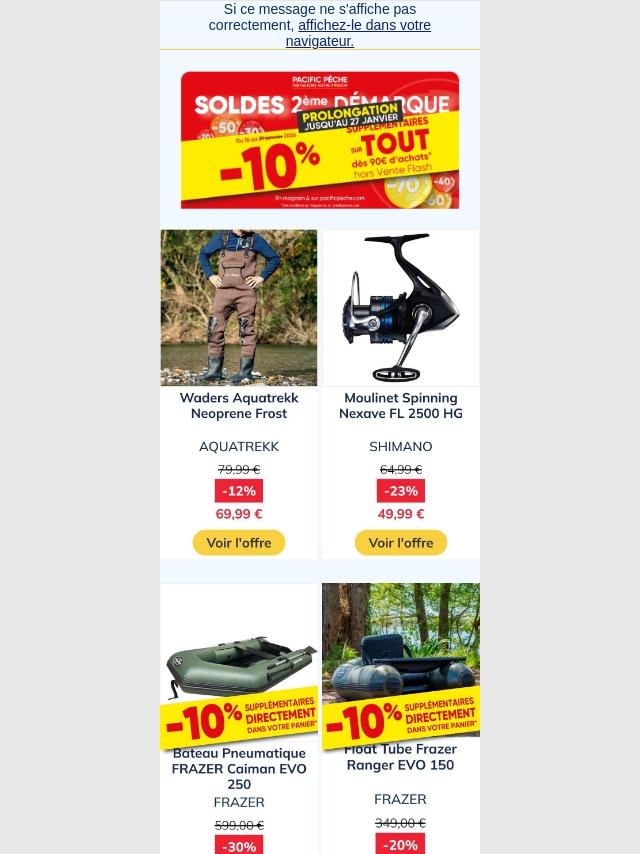Open the Moulinet Spinning Nexave reel image
Screen dimensions: 640x854
(x=400, y=308)
